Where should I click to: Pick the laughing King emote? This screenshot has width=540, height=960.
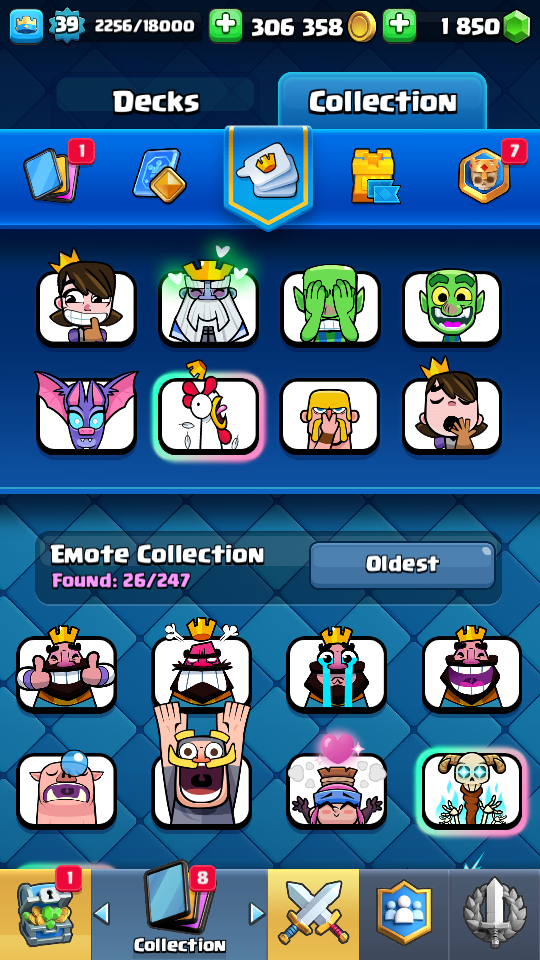pyautogui.click(x=471, y=670)
